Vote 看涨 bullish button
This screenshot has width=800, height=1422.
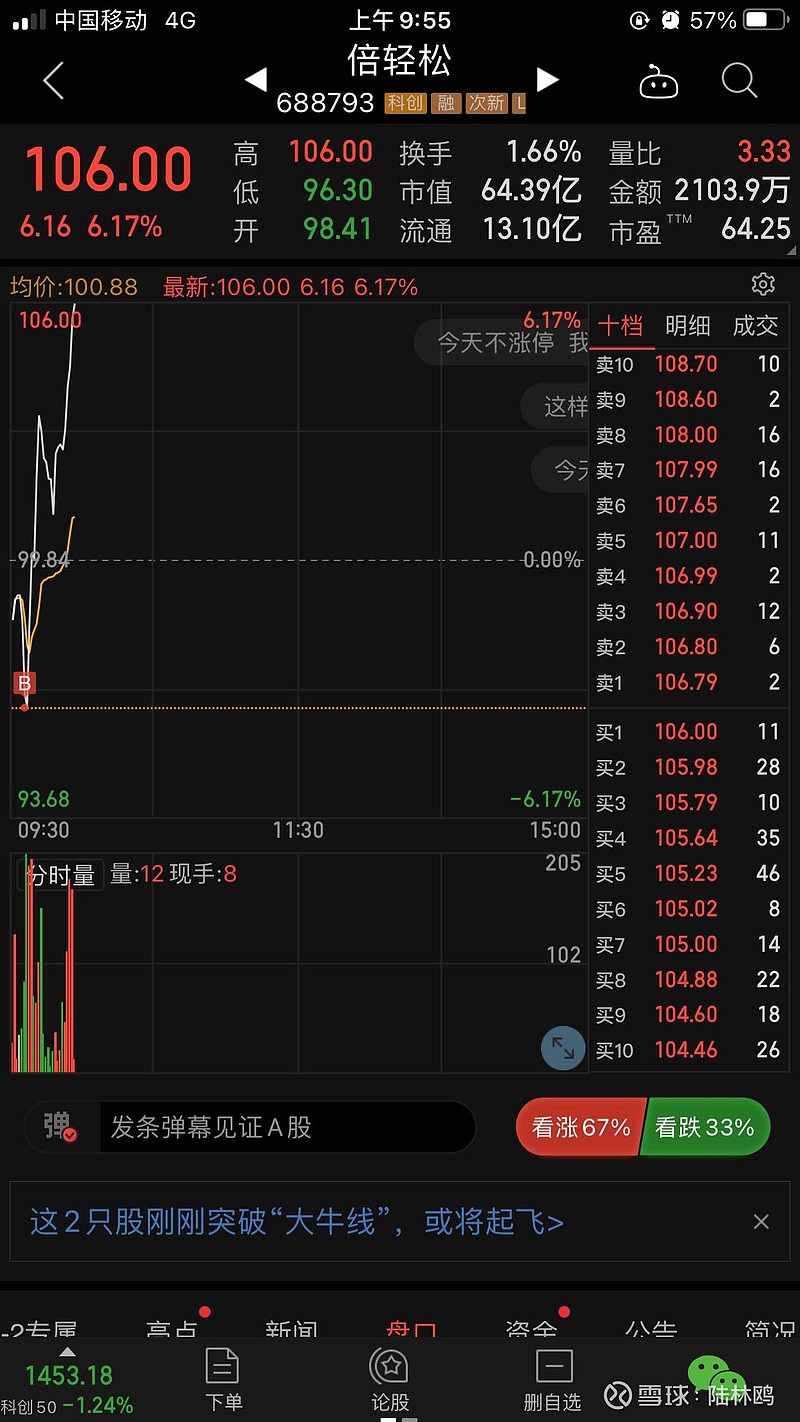coord(581,1127)
